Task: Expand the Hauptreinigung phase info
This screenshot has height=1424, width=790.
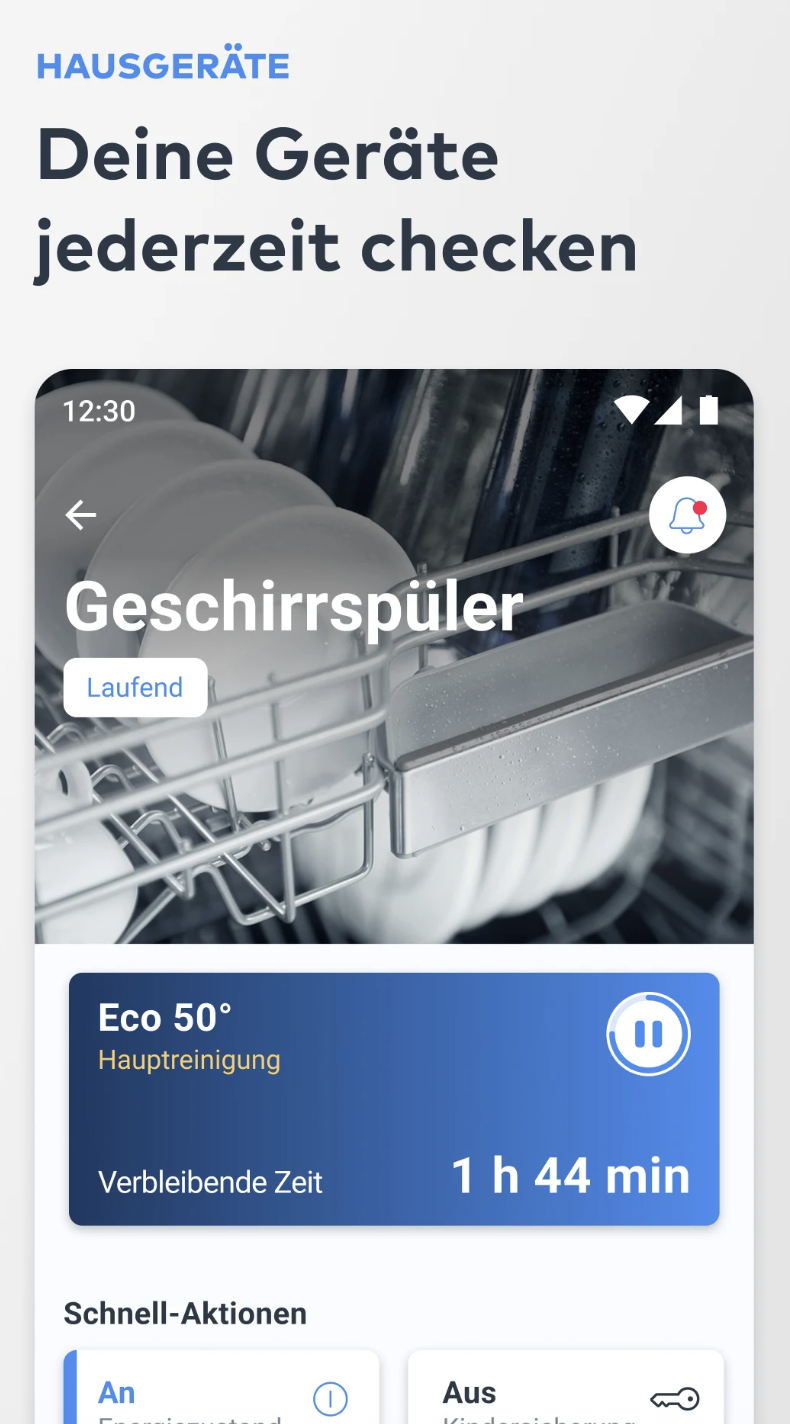Action: coord(189,1060)
